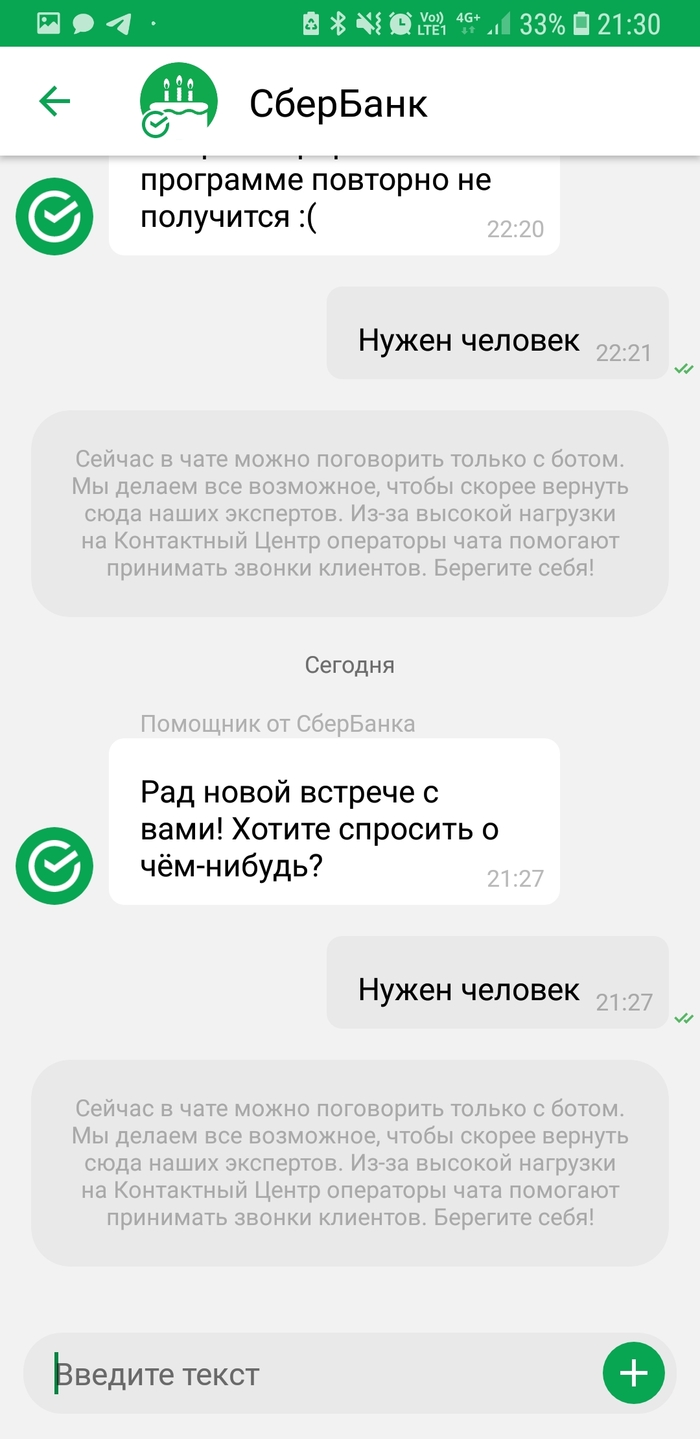This screenshot has height=1439, width=700.
Task: Focus the 'Введите текст' message field
Action: click(x=310, y=1374)
